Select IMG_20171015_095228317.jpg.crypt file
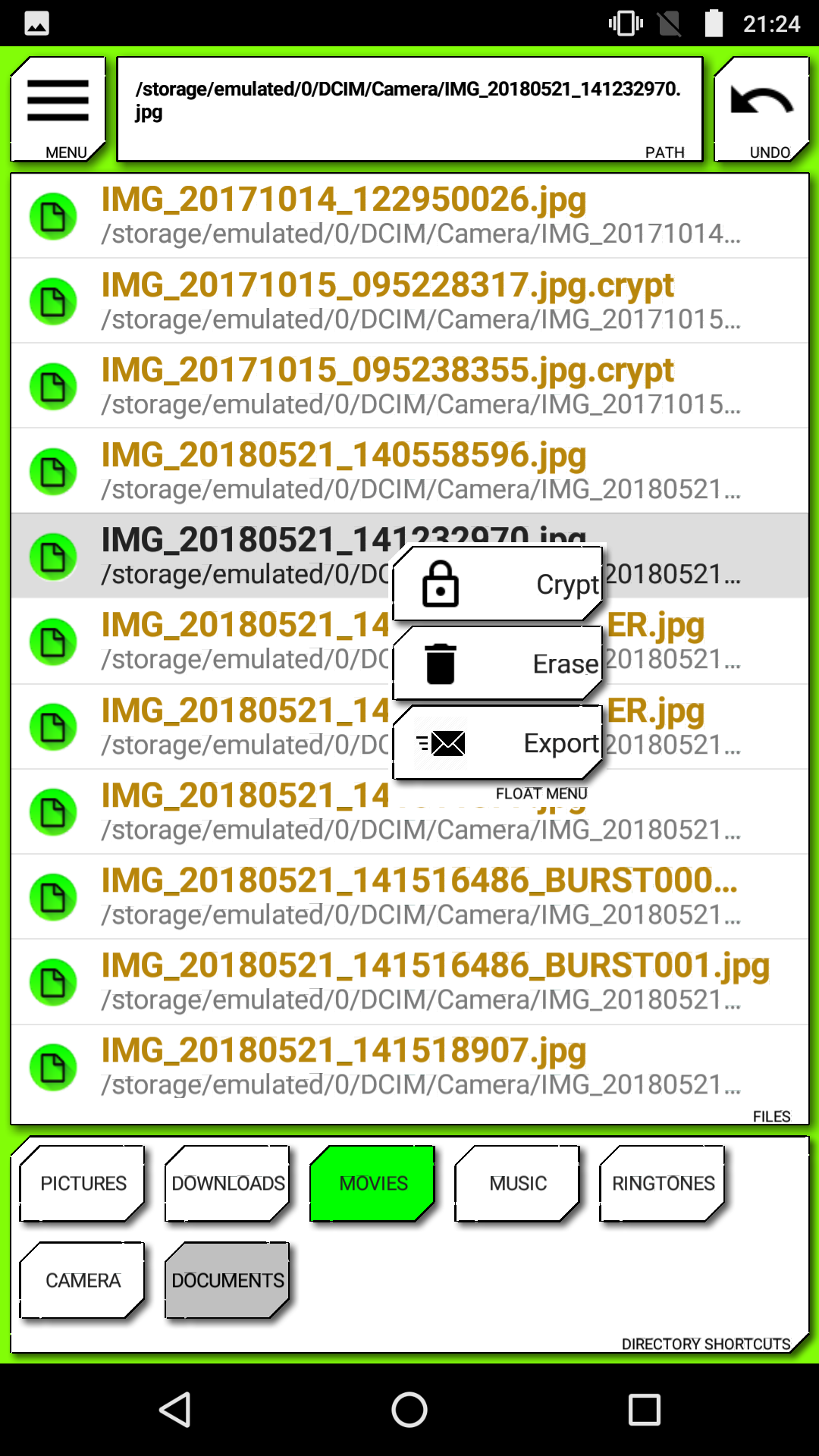Screen dimensions: 819x1456 [409, 301]
